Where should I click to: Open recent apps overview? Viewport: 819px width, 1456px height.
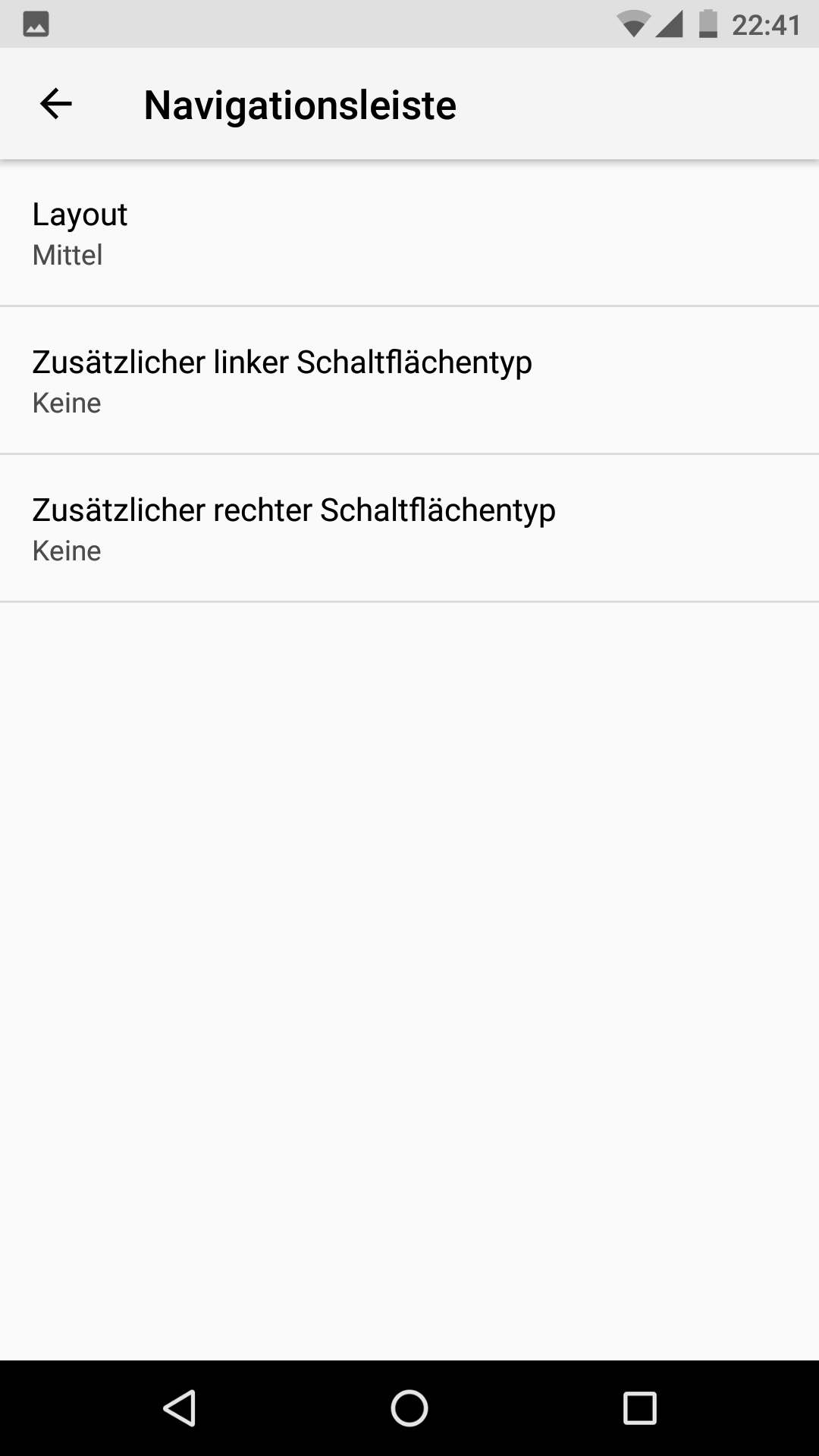639,1408
